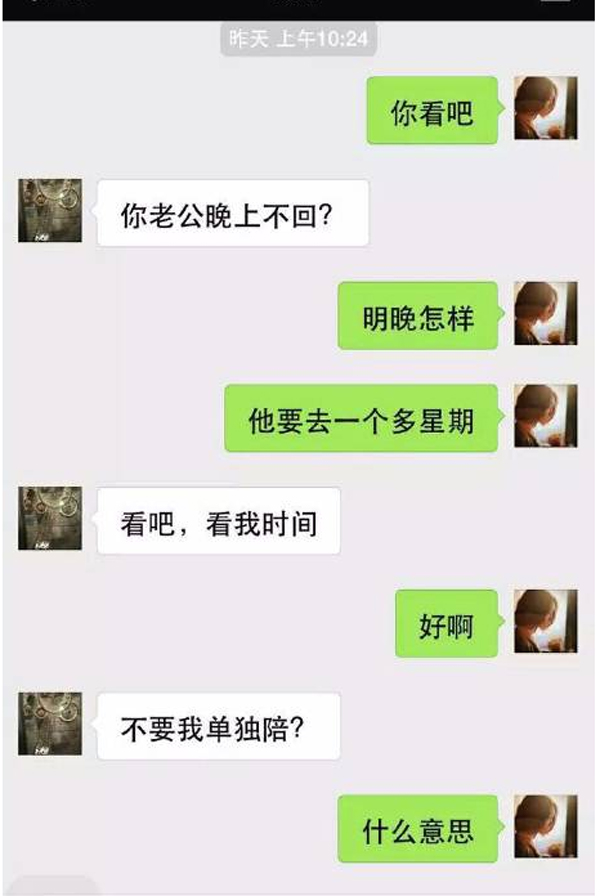Screen dimensions: 600x896
Task: Open the avatar beside the 什么意思 message
Action: tap(546, 826)
